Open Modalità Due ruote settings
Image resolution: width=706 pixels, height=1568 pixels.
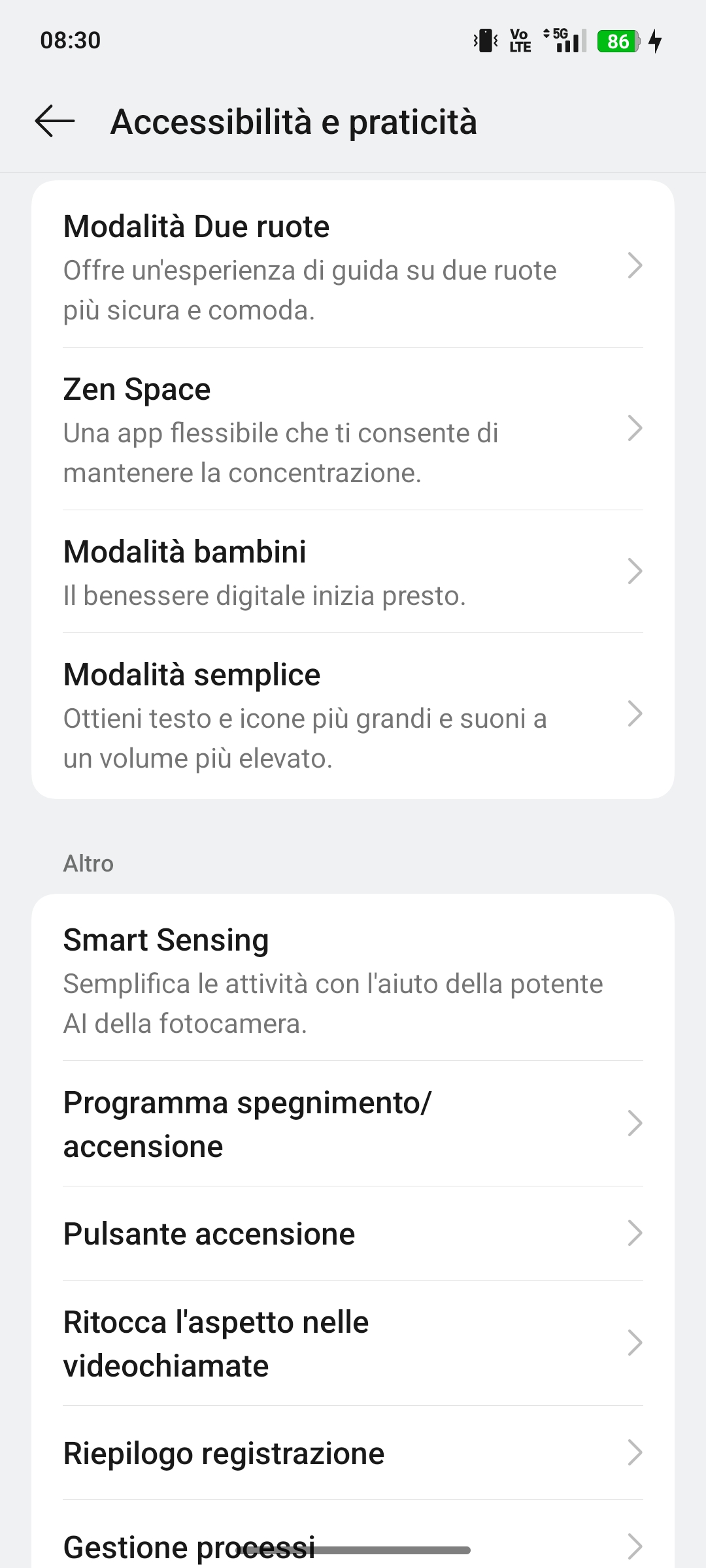point(353,267)
